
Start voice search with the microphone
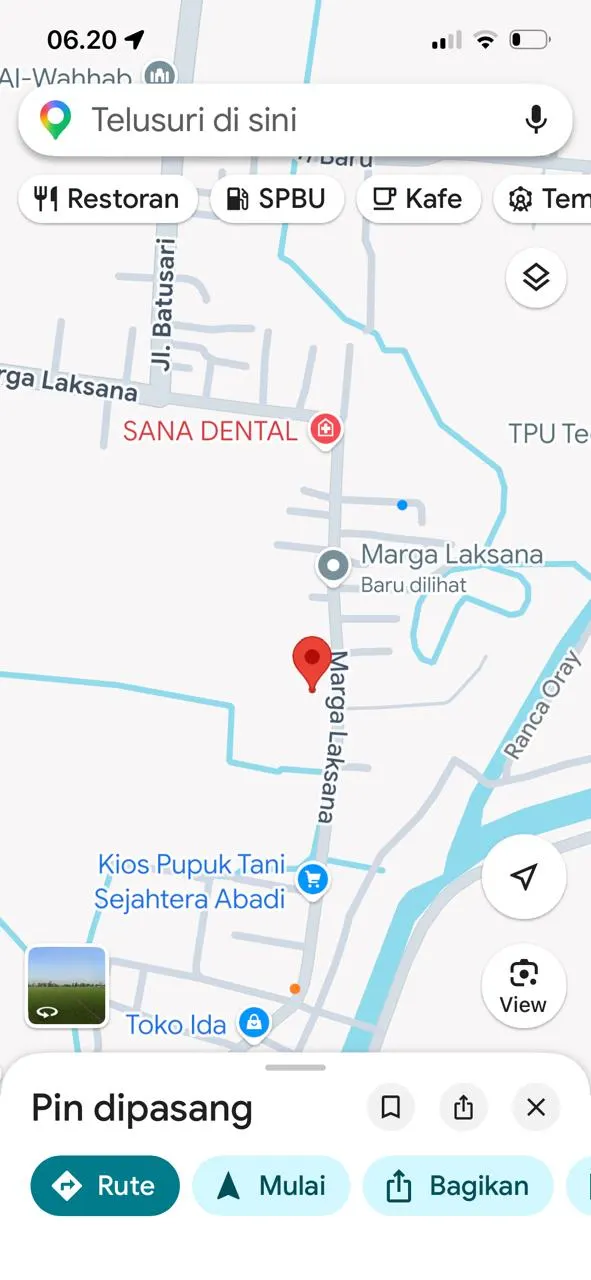[x=536, y=120]
